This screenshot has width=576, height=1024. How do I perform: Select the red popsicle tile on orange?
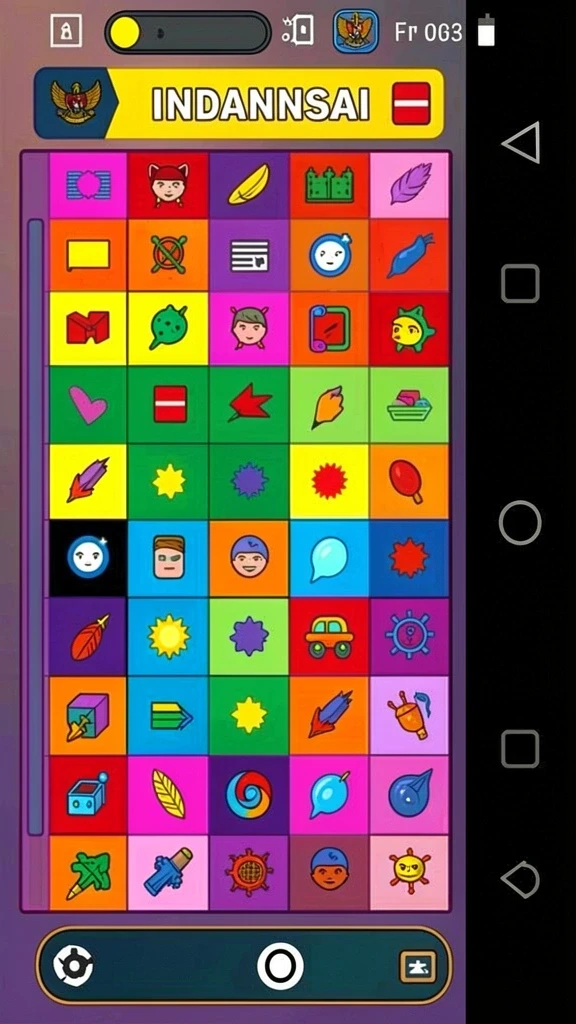coord(409,482)
